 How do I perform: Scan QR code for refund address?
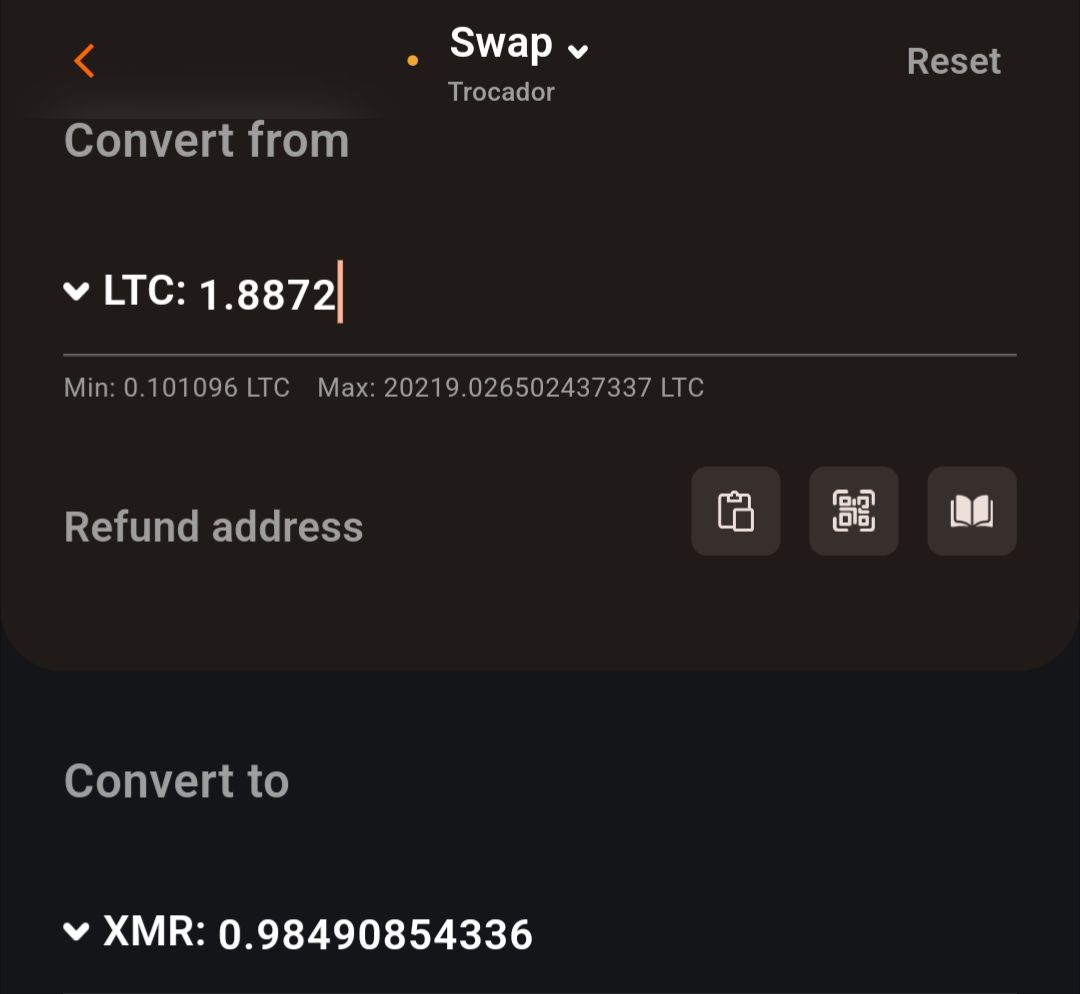click(853, 511)
